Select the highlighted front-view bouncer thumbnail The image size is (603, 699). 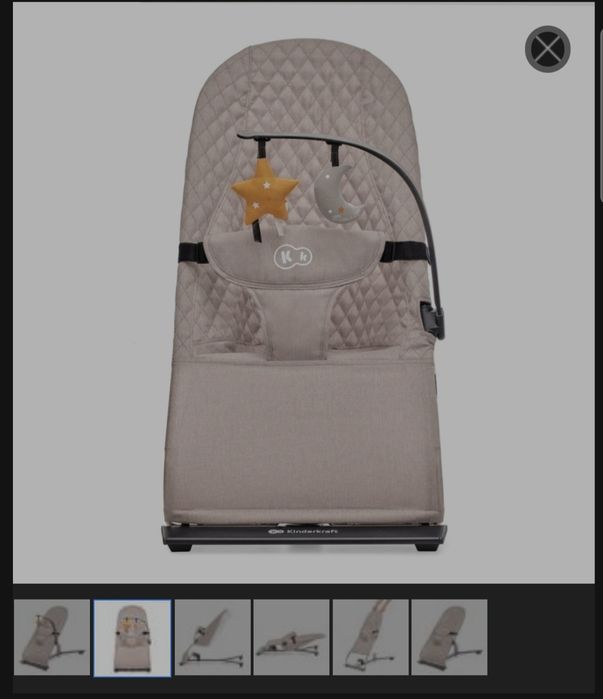point(132,637)
